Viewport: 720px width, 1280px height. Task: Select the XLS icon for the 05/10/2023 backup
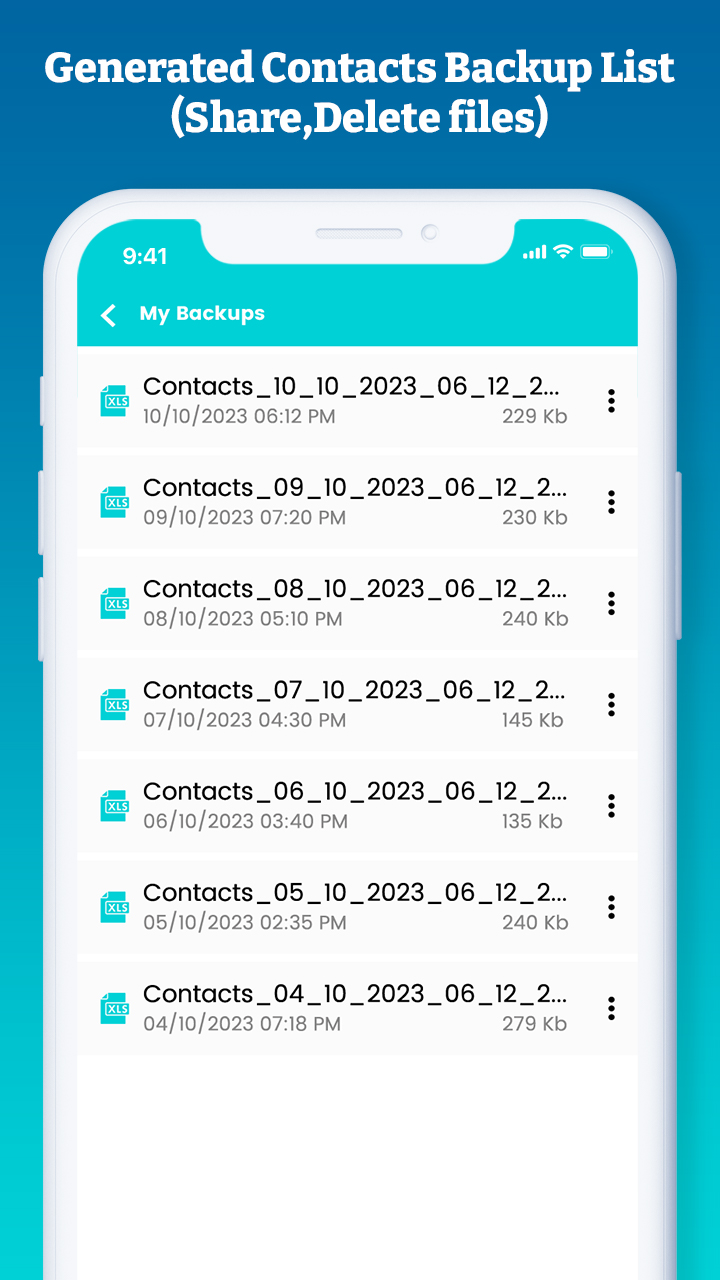(x=114, y=906)
